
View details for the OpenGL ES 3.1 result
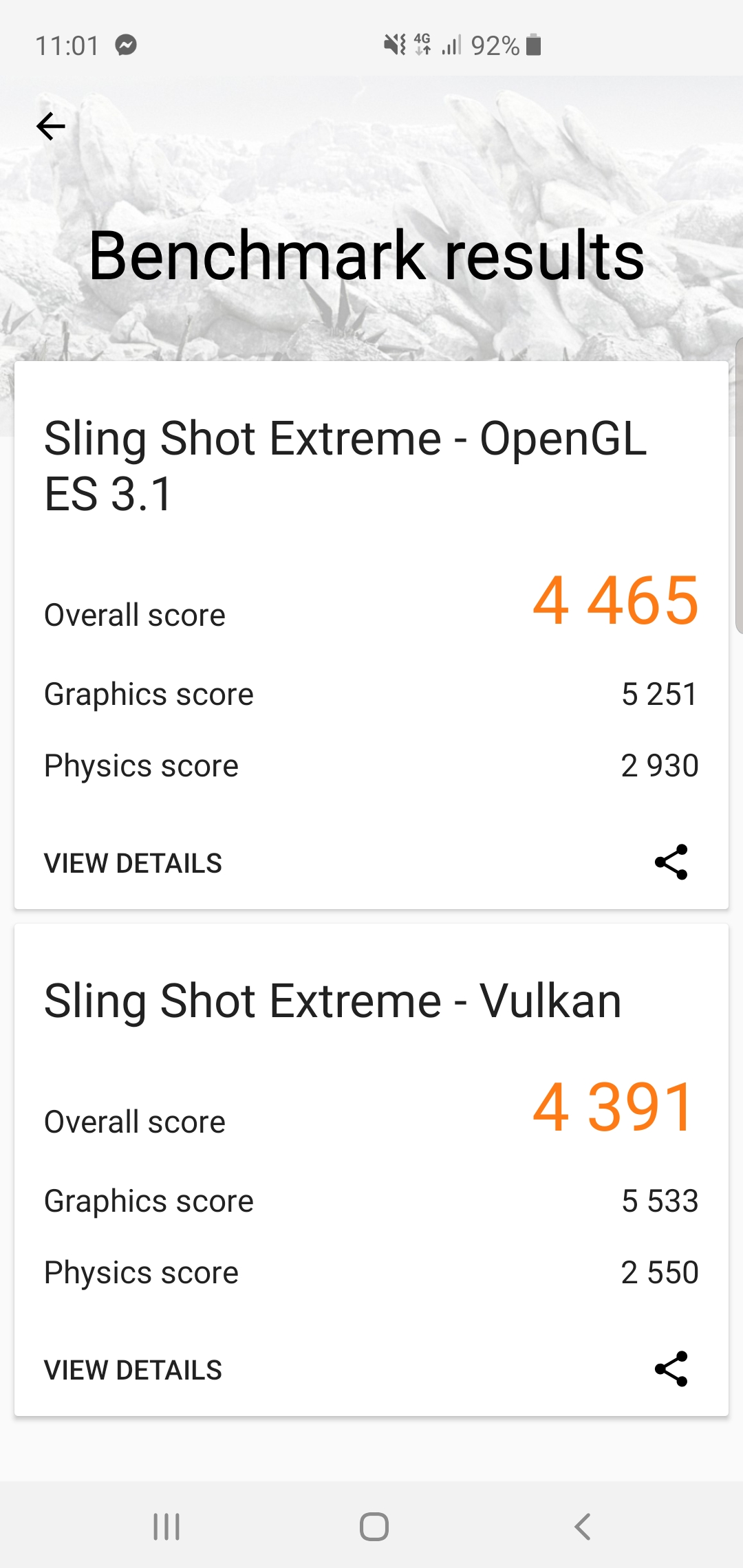(133, 863)
